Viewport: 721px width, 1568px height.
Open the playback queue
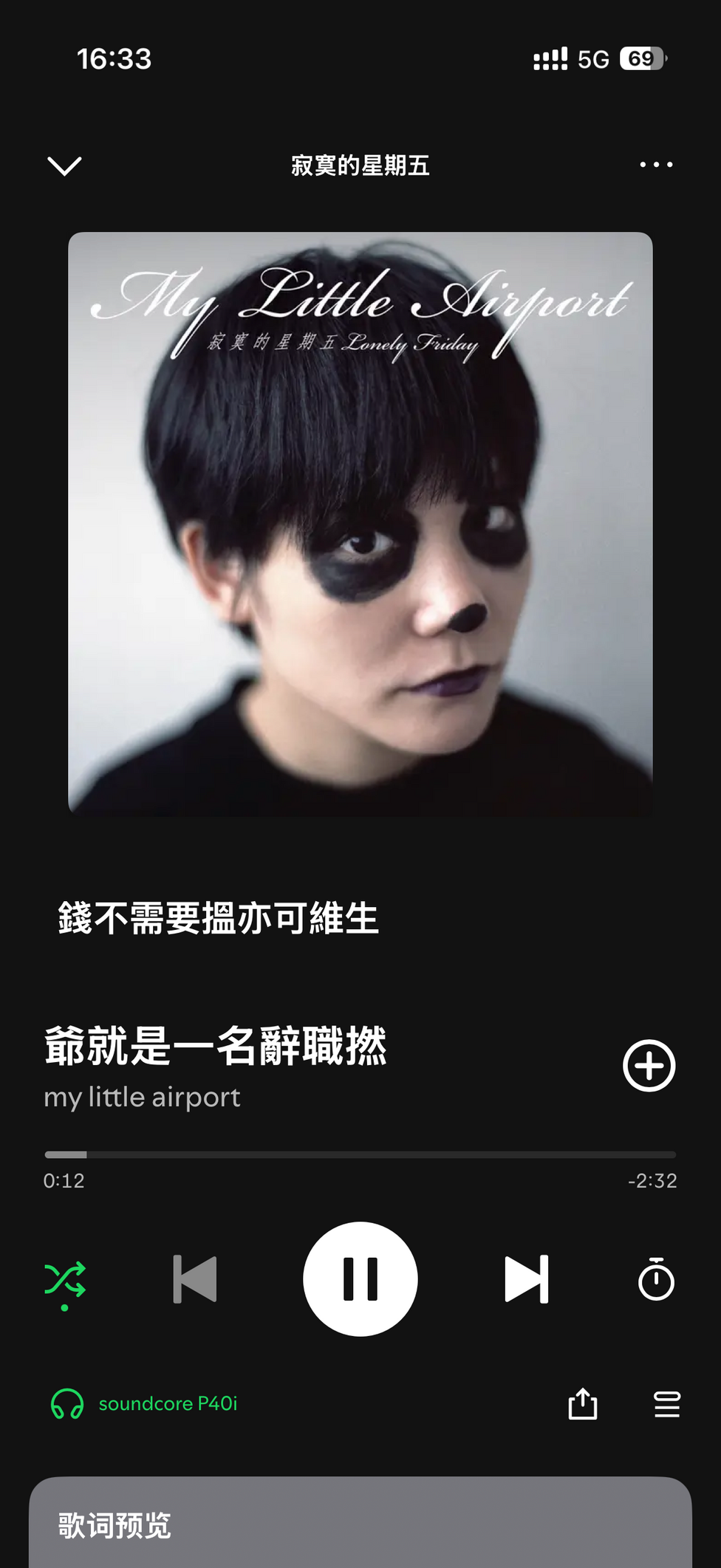666,1403
